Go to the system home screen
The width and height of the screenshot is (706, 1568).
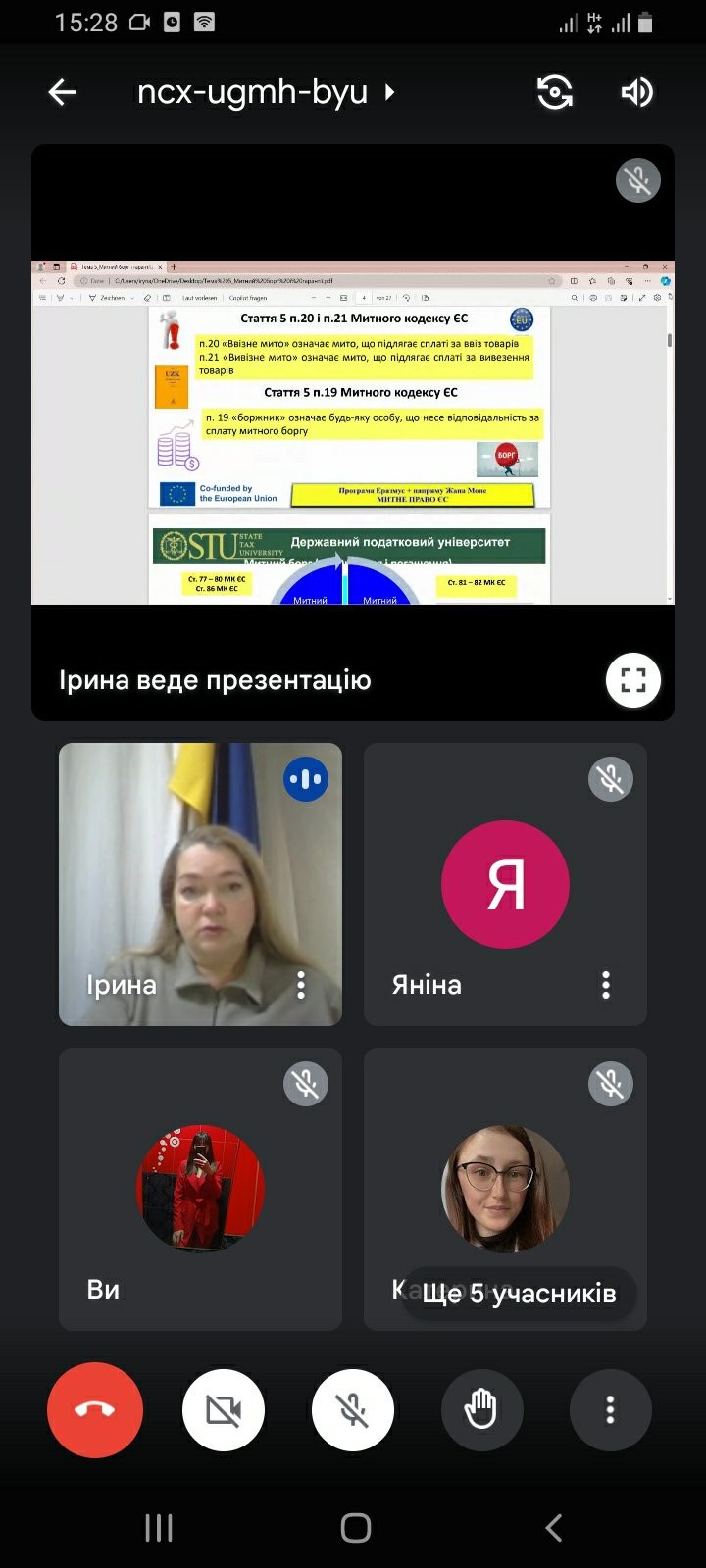click(x=355, y=1527)
